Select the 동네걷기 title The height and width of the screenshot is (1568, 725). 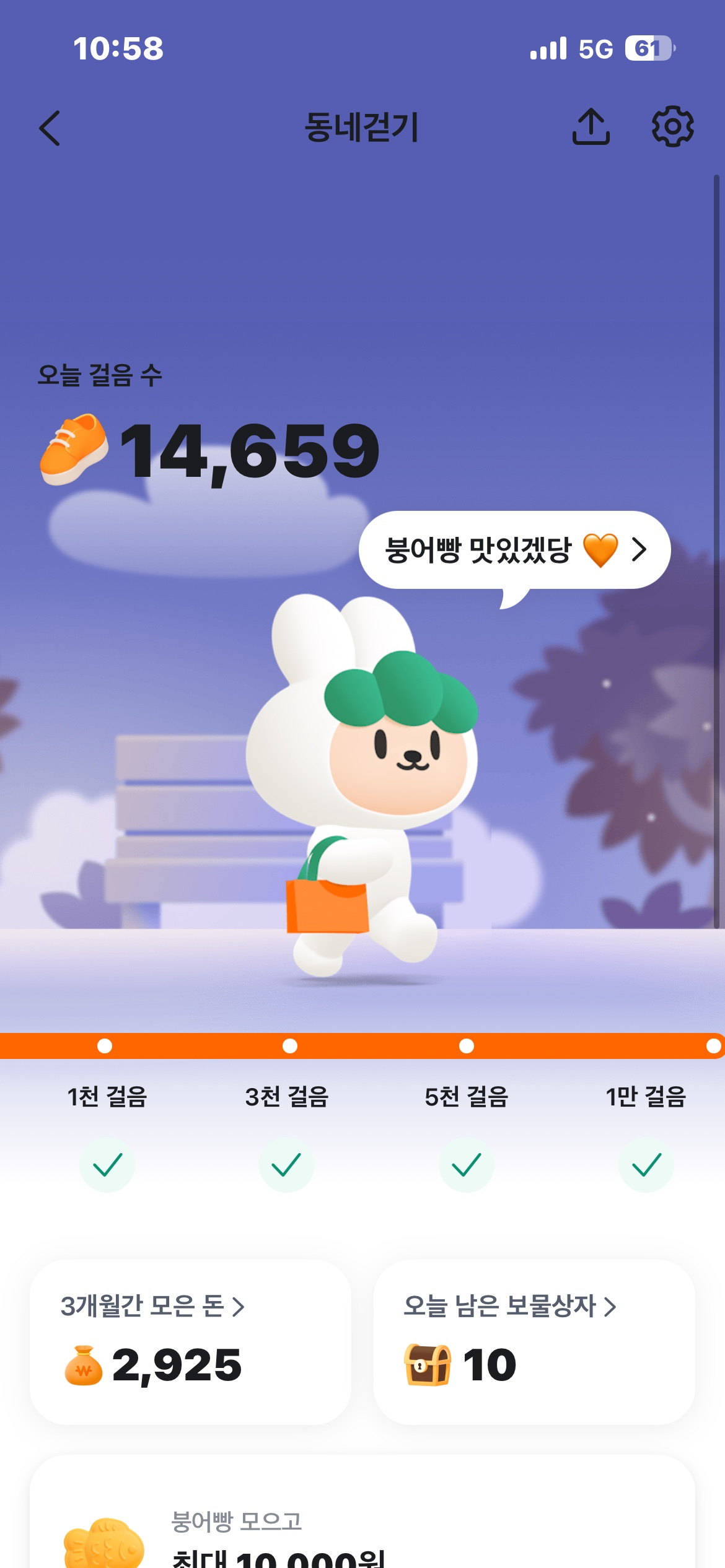pos(362,126)
